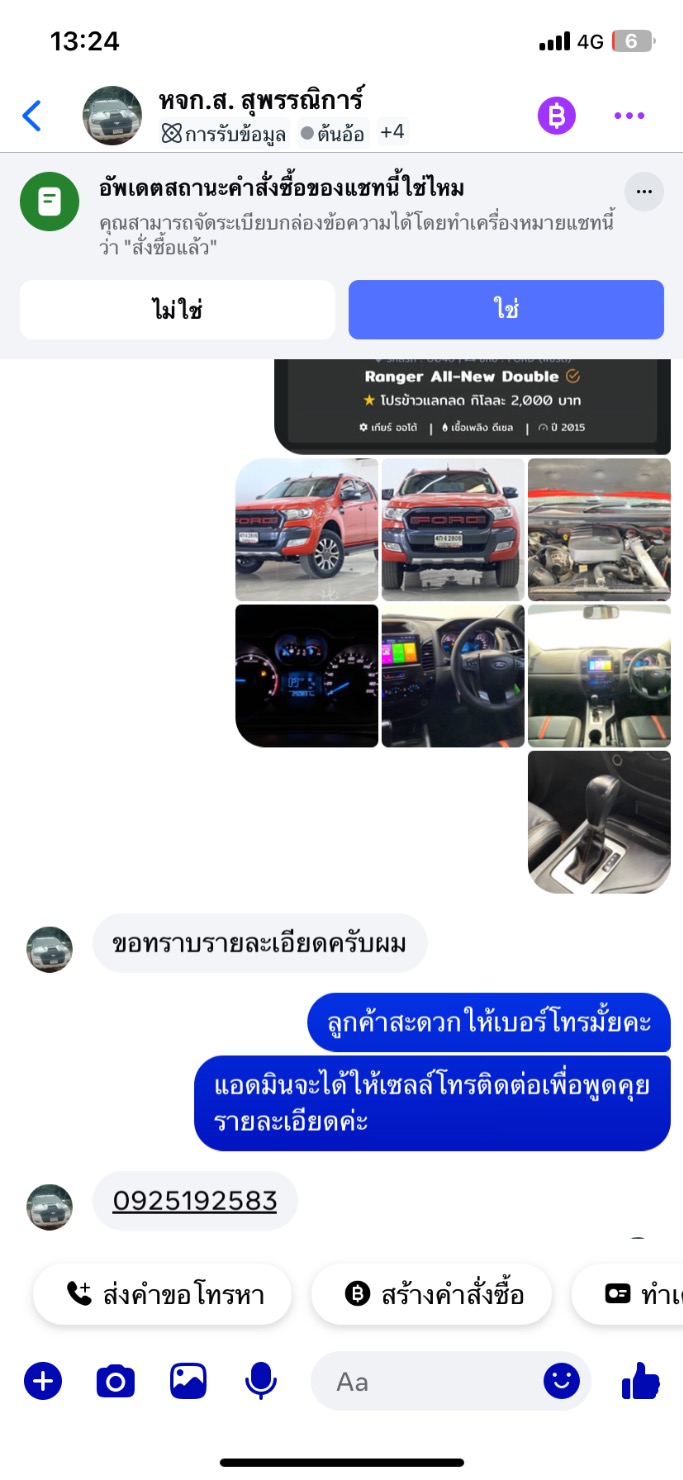Open the instrument cluster photo
This screenshot has height=1480, width=683.
[x=307, y=675]
